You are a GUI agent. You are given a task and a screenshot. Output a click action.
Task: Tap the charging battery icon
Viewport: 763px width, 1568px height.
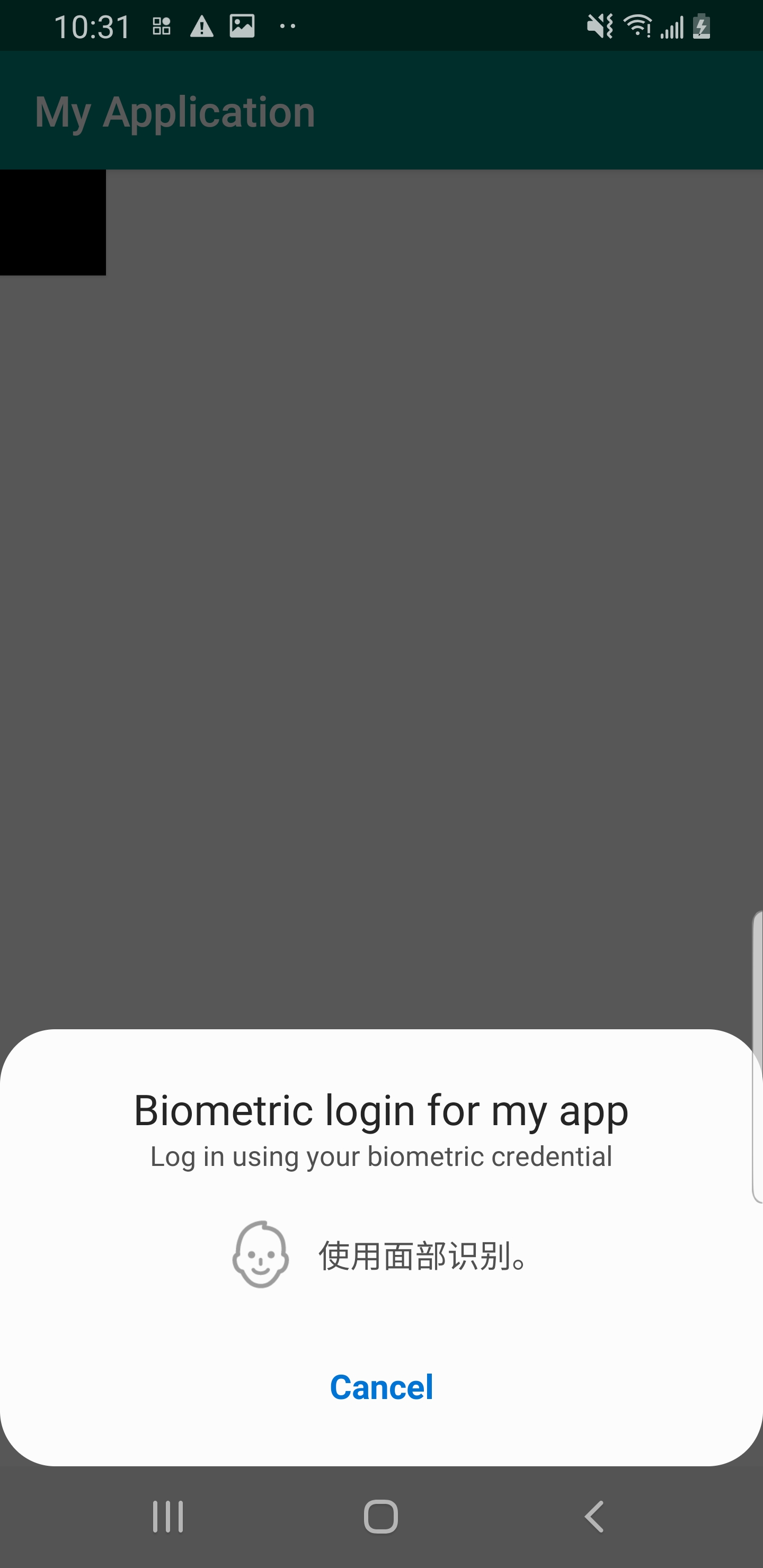pyautogui.click(x=703, y=25)
